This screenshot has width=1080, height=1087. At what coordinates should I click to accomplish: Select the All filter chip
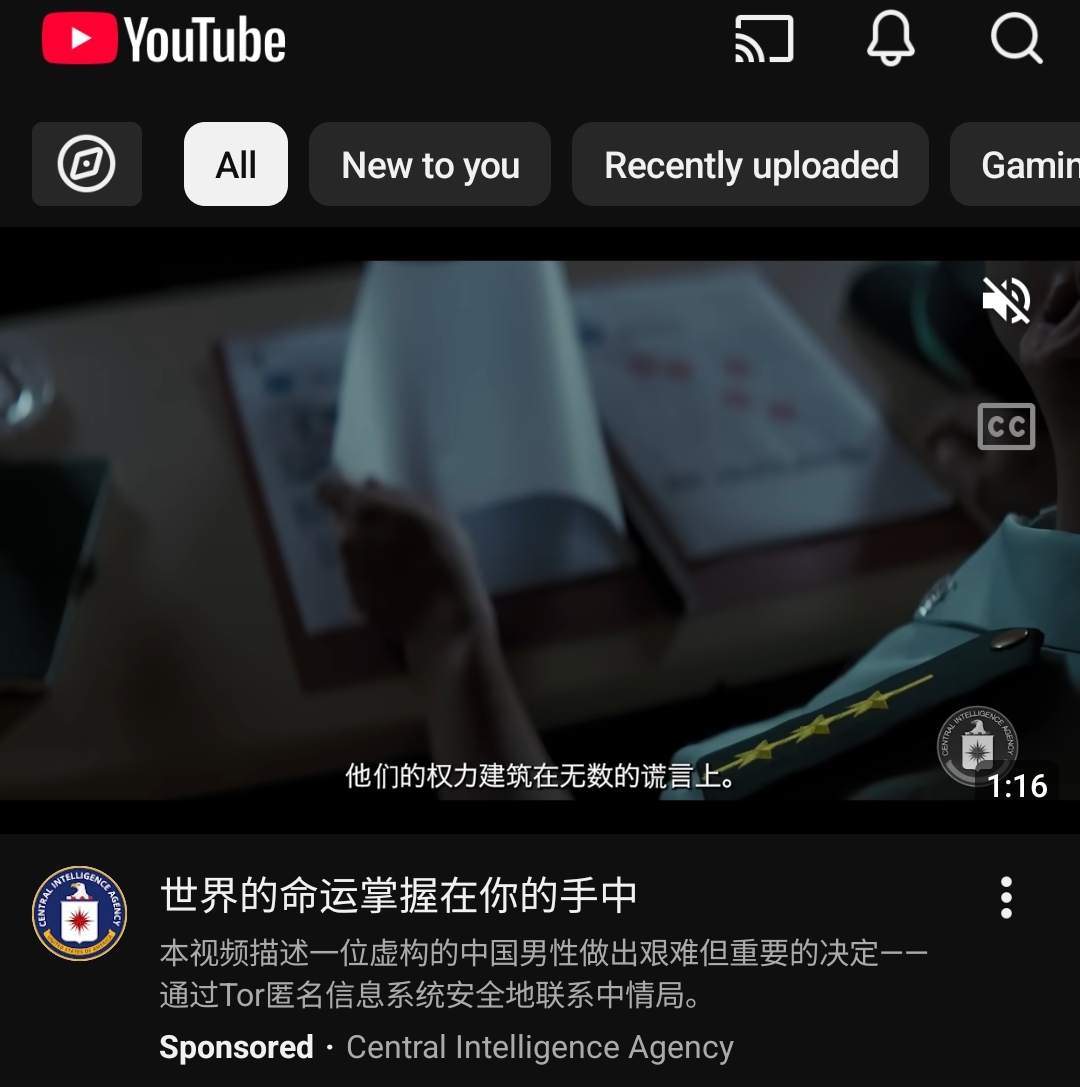pyautogui.click(x=236, y=164)
